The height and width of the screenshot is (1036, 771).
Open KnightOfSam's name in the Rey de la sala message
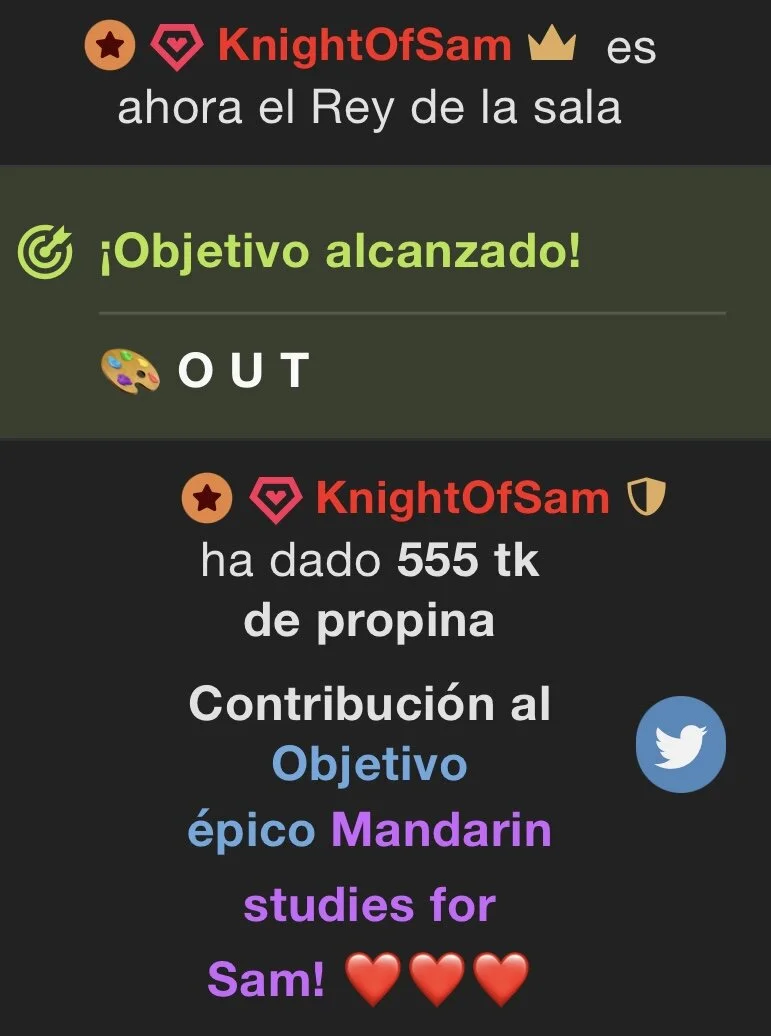coord(364,45)
